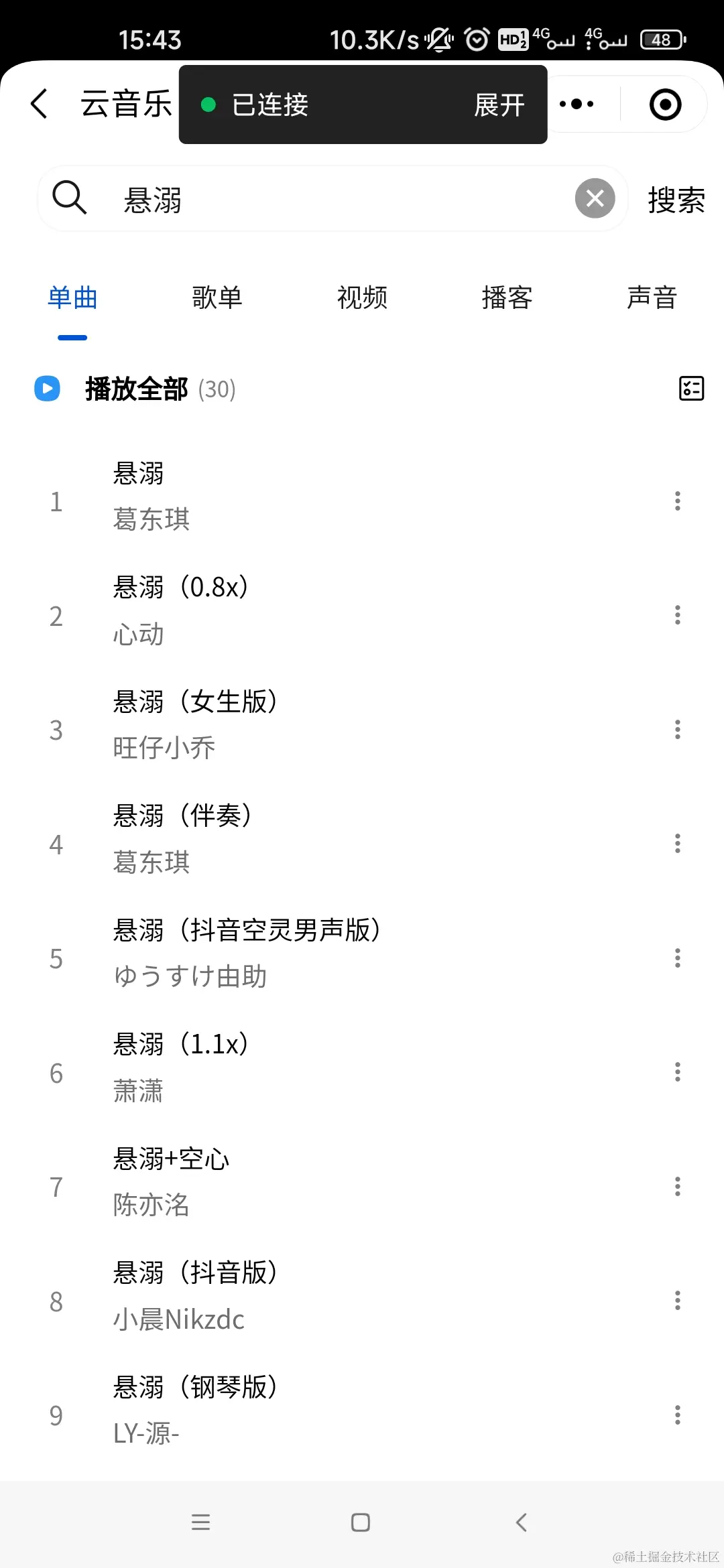This screenshot has height=1568, width=724.
Task: Tap the circular exit capsule button
Action: [x=664, y=104]
